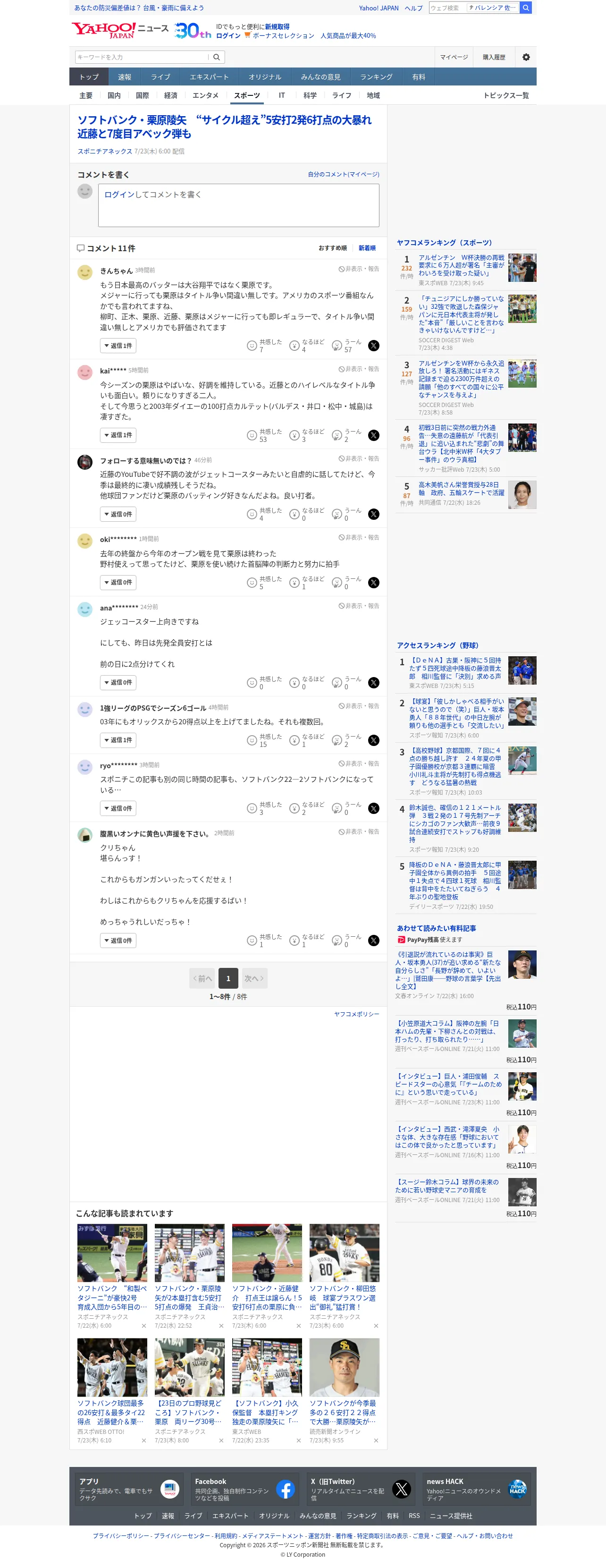
Task: Open ヤフコメポリシー link
Action: [356, 1014]
